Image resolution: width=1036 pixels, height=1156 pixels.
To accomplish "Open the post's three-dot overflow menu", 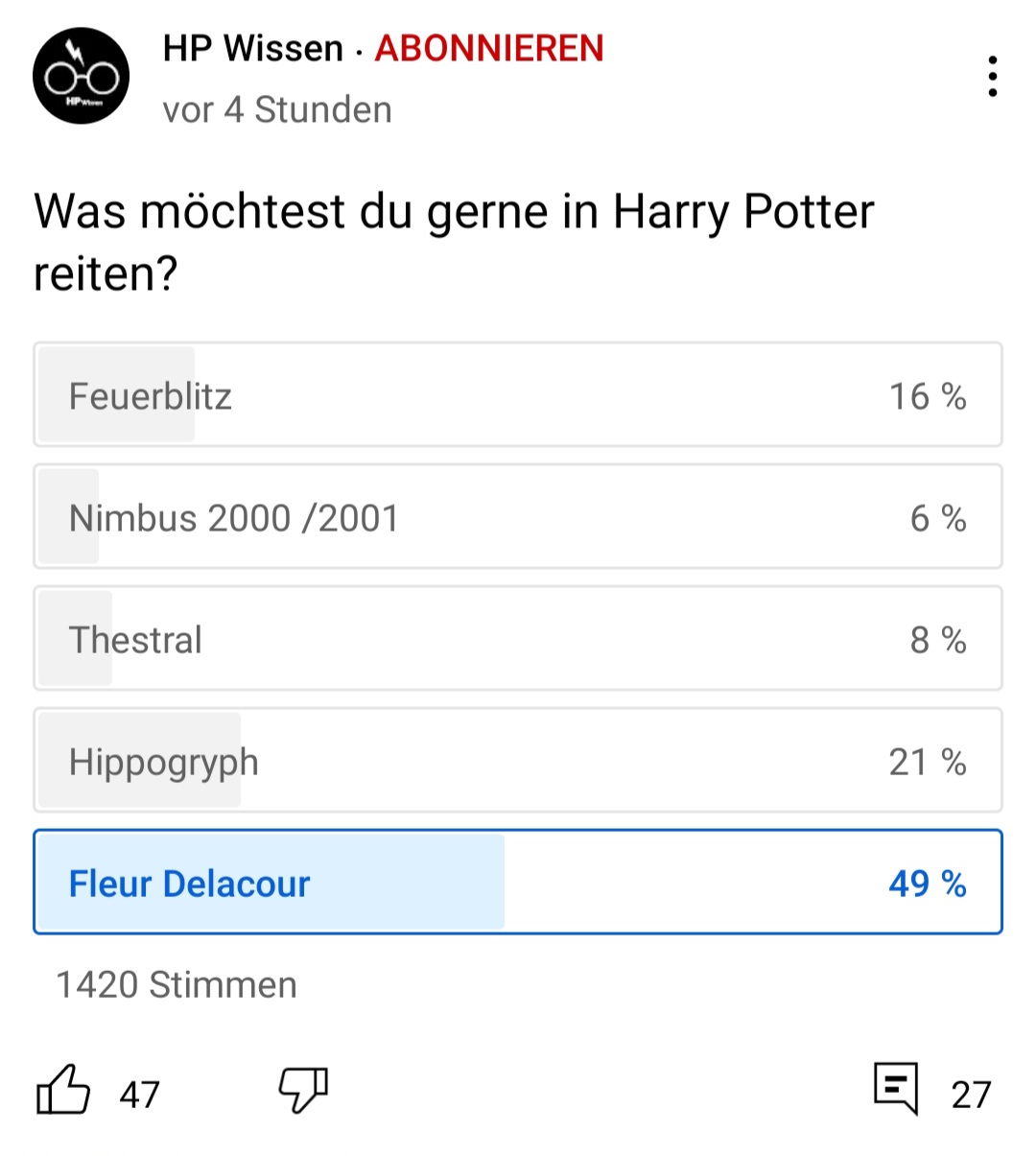I will [992, 77].
